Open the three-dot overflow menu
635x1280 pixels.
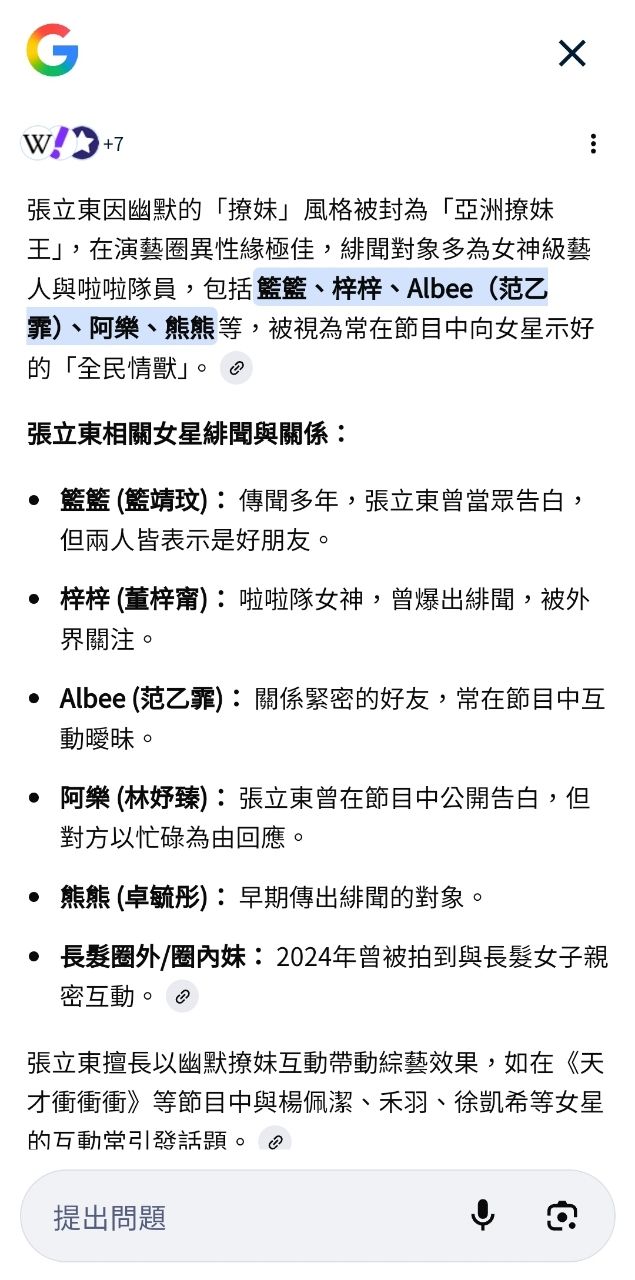coord(593,144)
